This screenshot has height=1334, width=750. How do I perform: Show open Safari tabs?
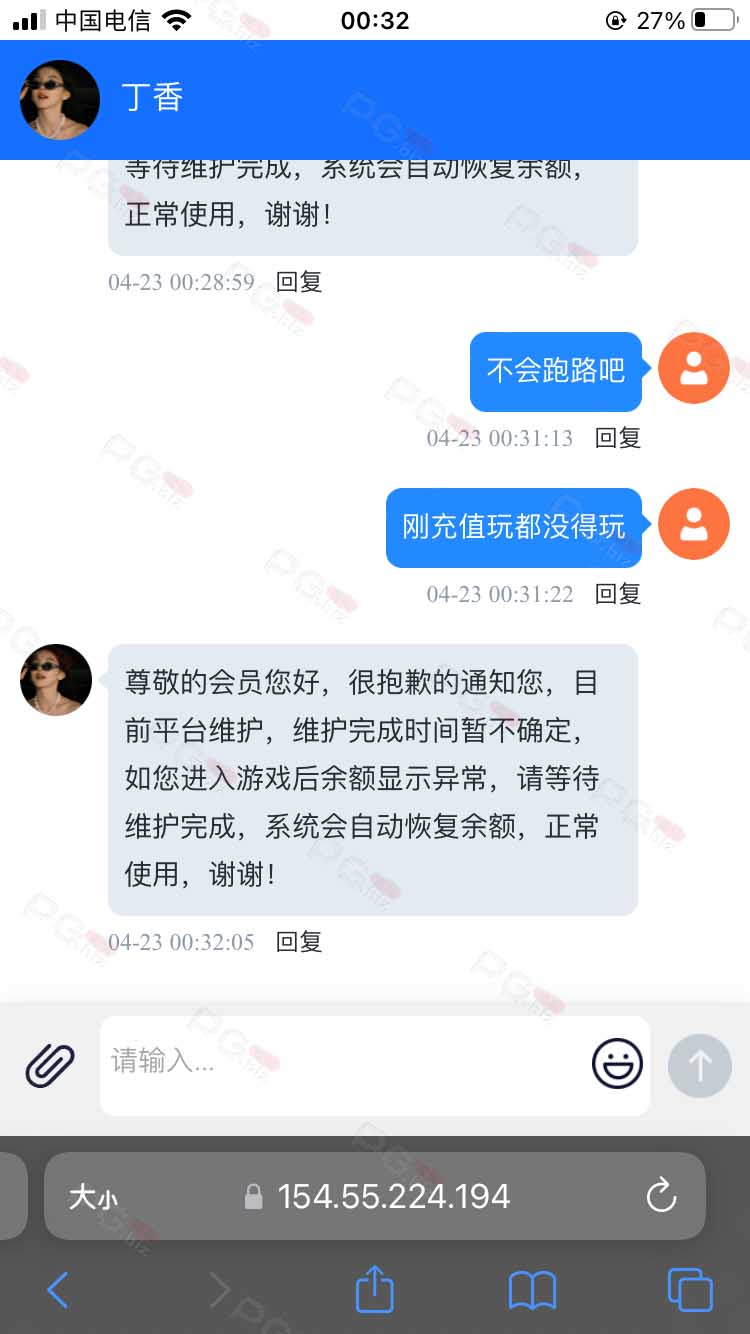pos(690,1290)
